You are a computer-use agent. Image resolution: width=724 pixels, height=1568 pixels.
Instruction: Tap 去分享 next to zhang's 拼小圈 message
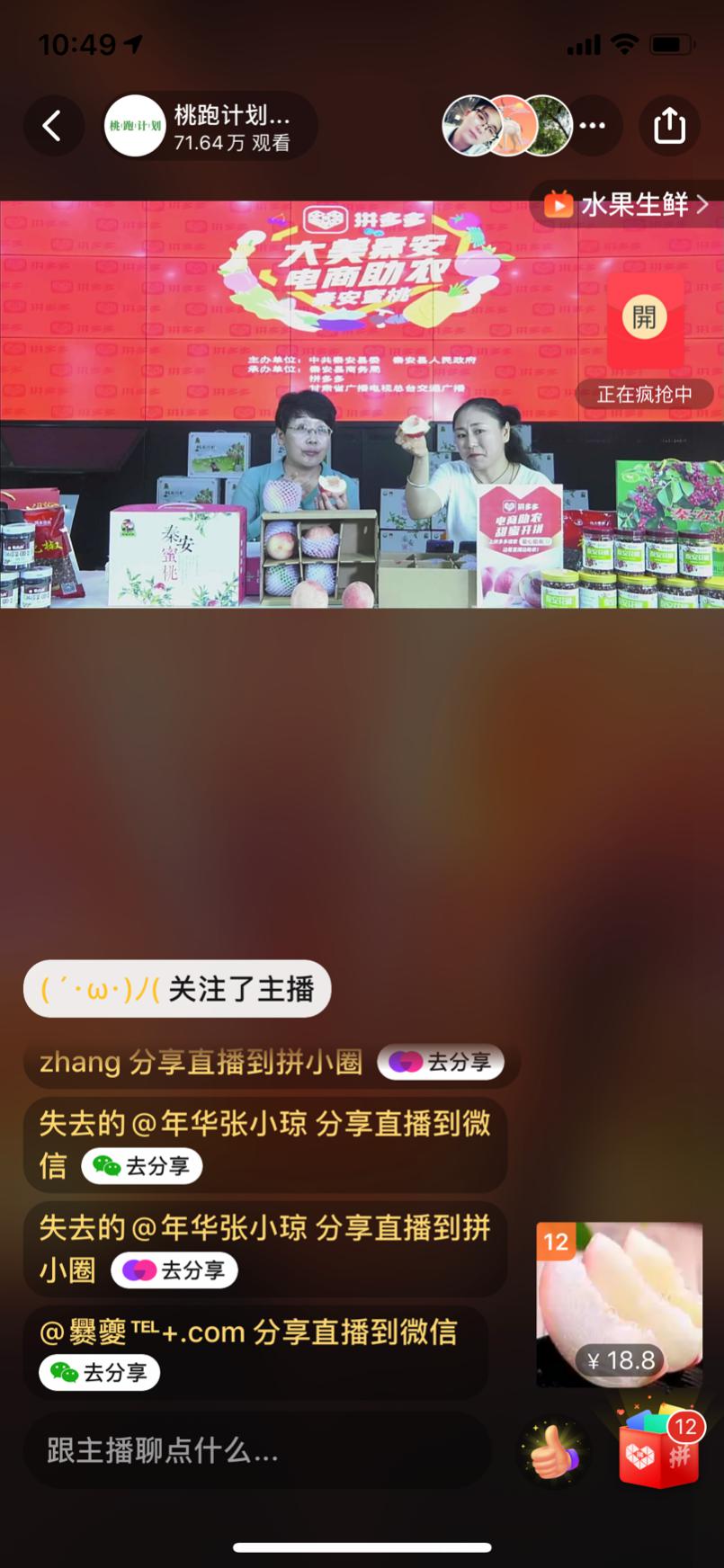(x=441, y=1062)
